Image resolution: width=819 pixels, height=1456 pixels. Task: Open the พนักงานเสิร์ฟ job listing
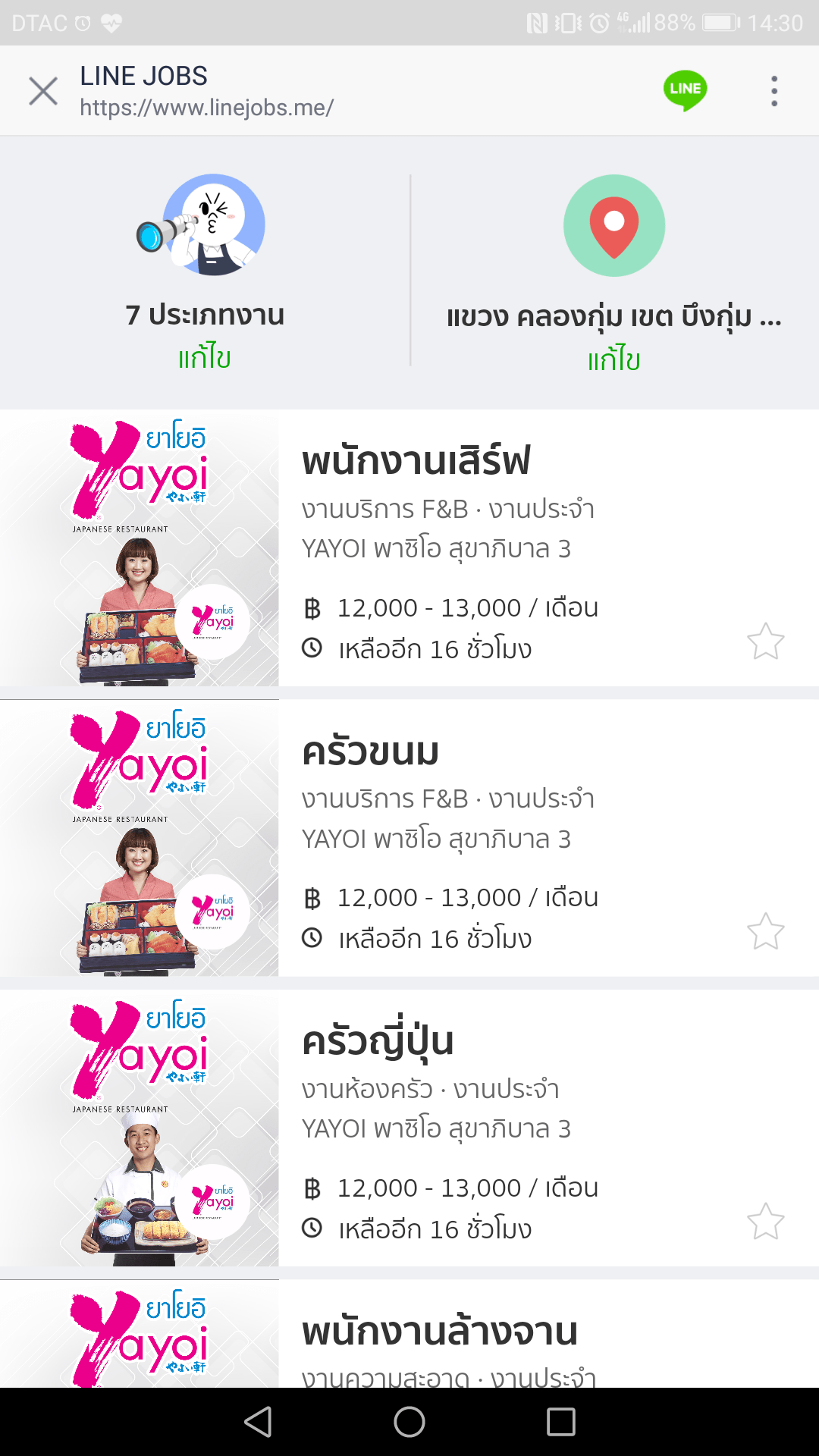pyautogui.click(x=416, y=461)
